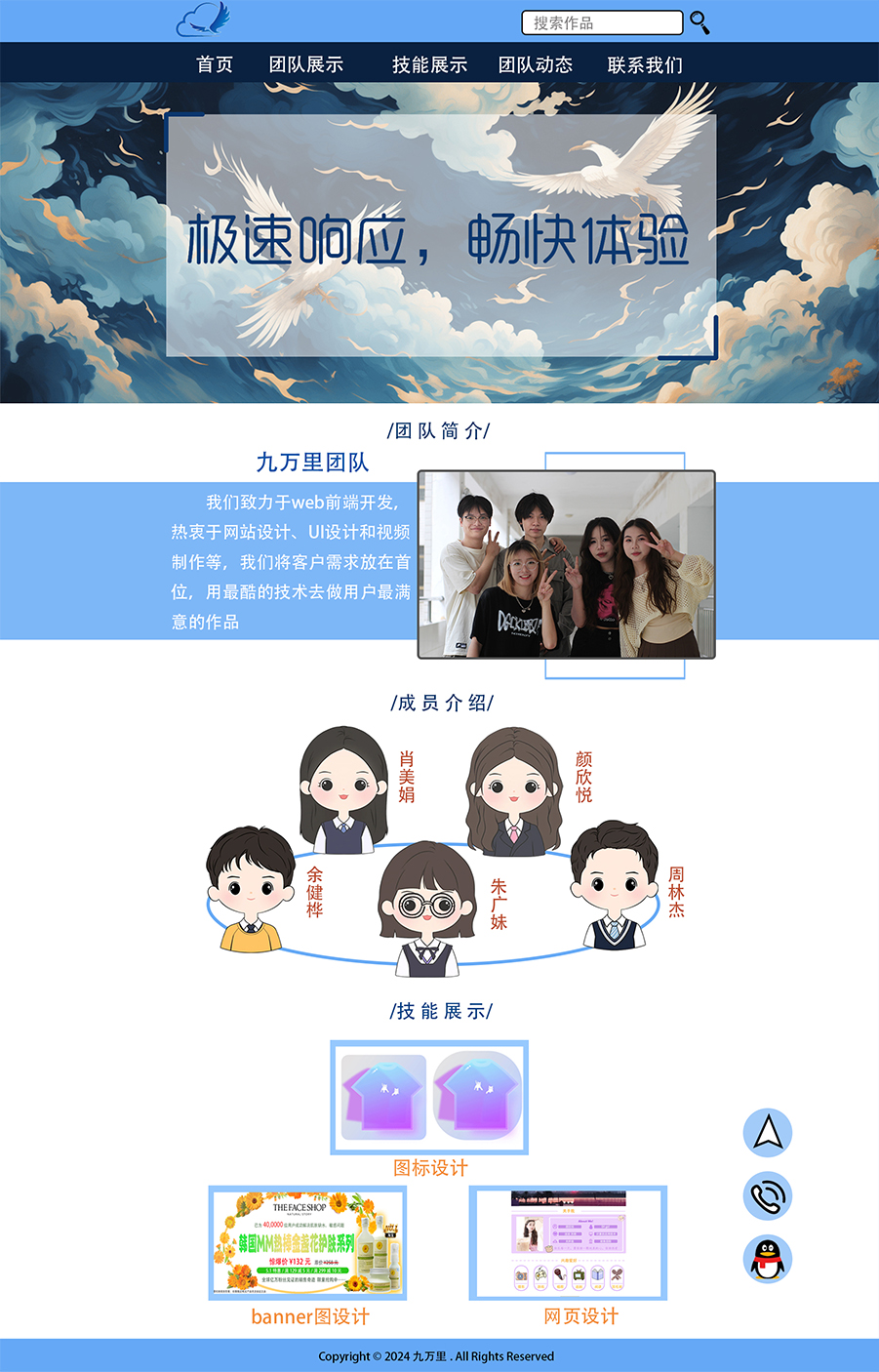The image size is (879, 1372).
Task: Tap the phone call floating button
Action: (x=768, y=1196)
